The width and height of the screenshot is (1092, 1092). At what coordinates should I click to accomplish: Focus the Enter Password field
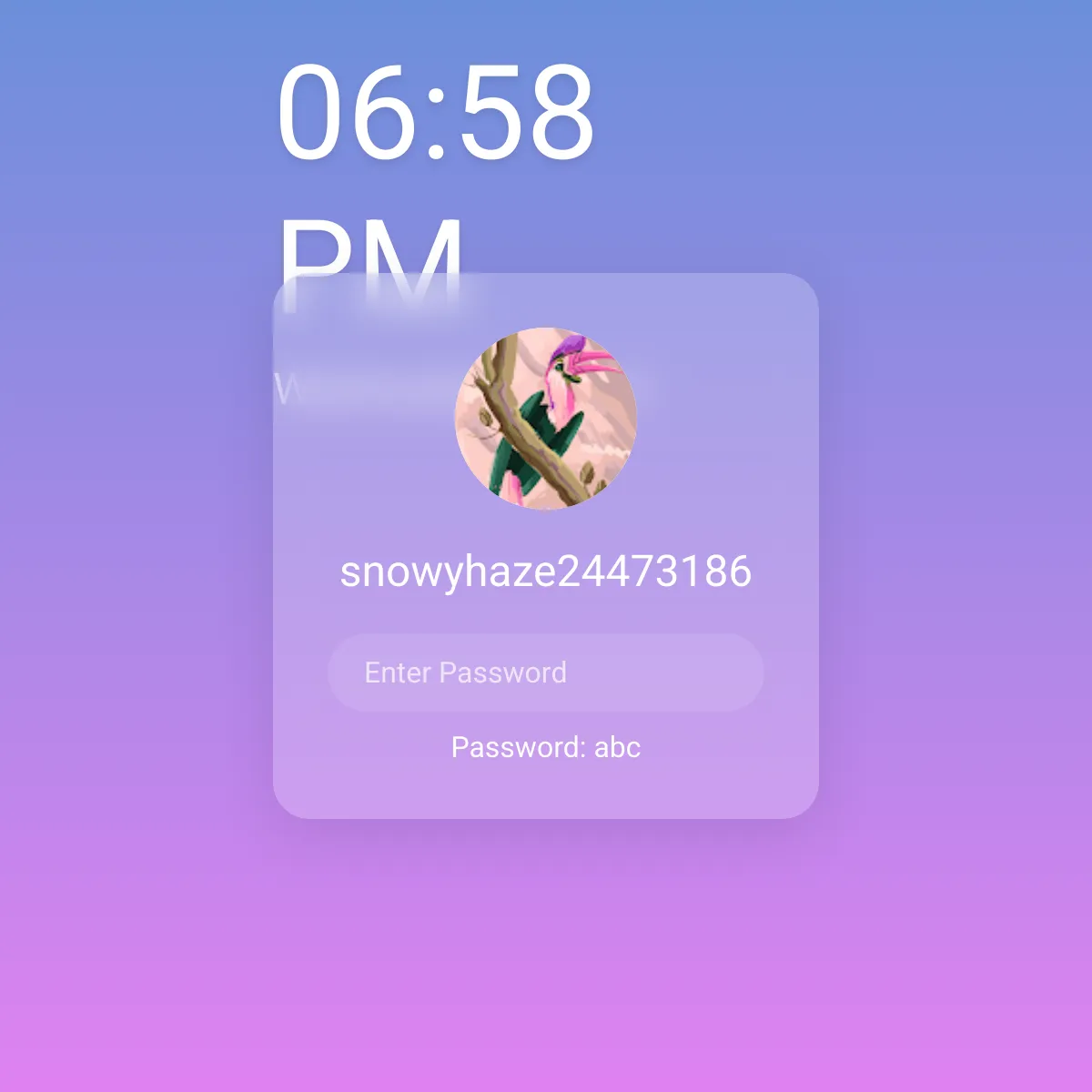coord(546,672)
